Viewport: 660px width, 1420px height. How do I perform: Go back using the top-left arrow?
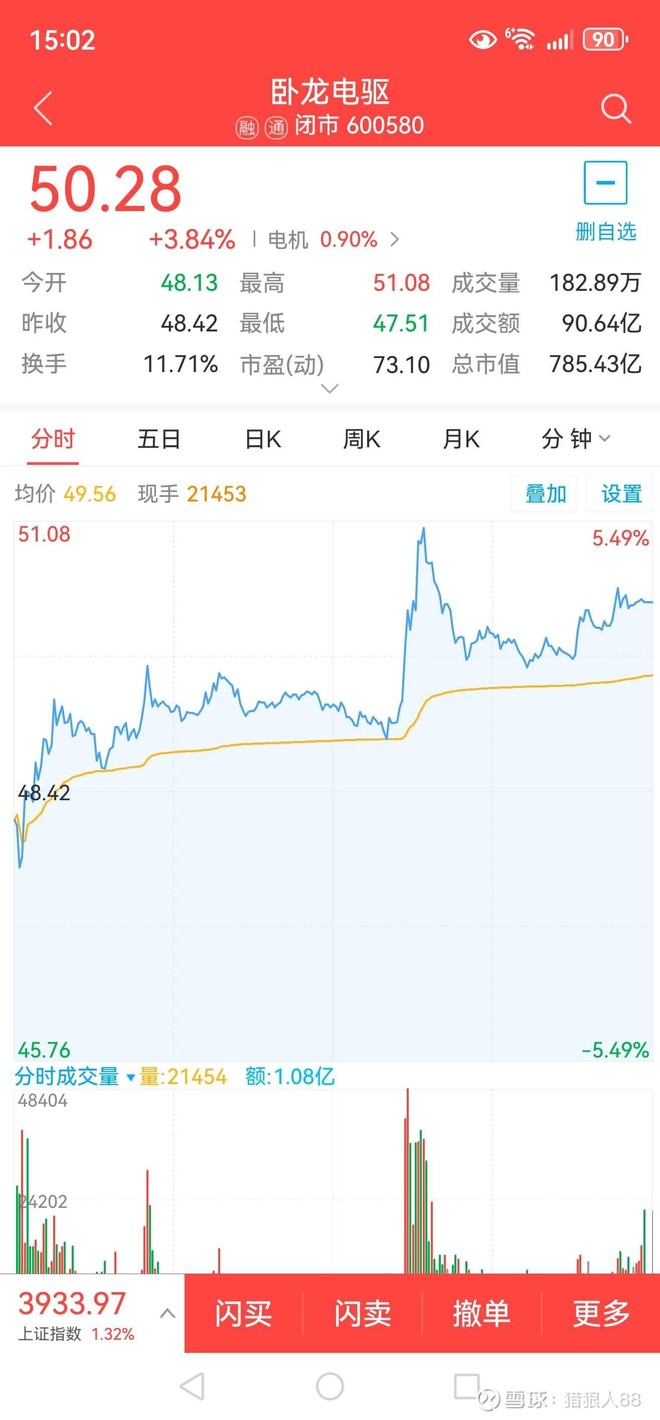[x=43, y=108]
